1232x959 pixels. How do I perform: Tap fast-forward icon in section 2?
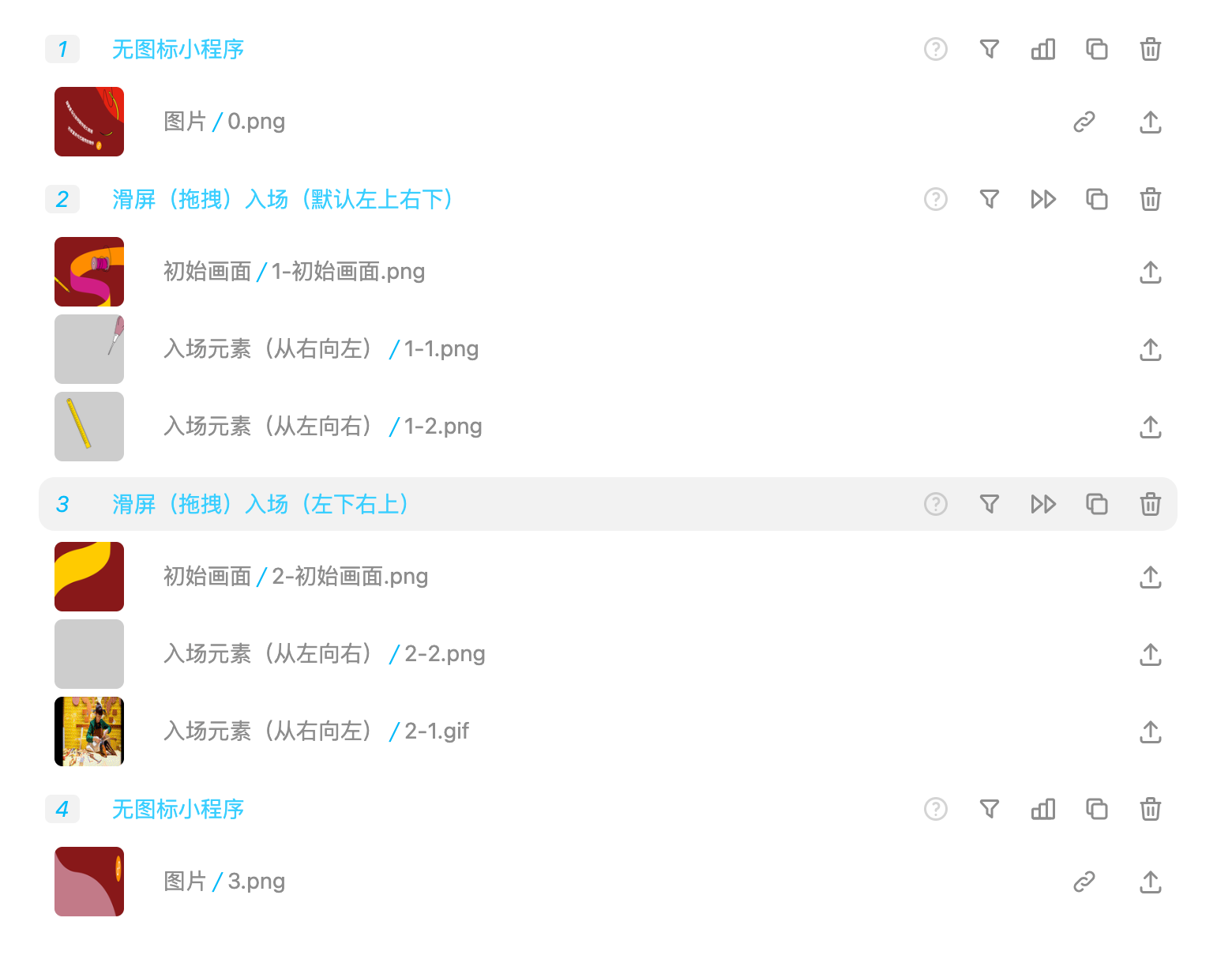(x=1042, y=199)
